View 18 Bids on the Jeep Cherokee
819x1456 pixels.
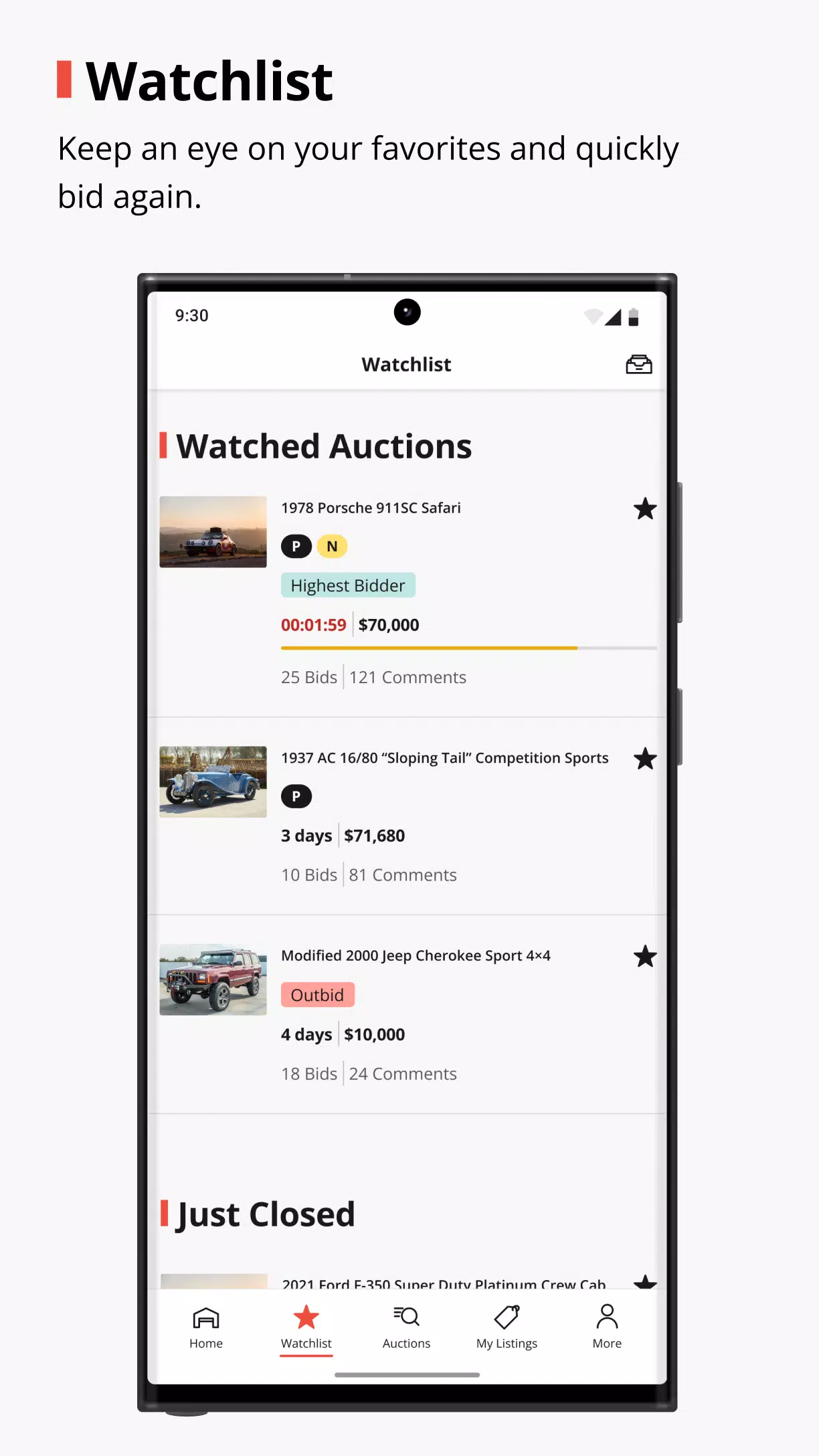pyautogui.click(x=309, y=1073)
